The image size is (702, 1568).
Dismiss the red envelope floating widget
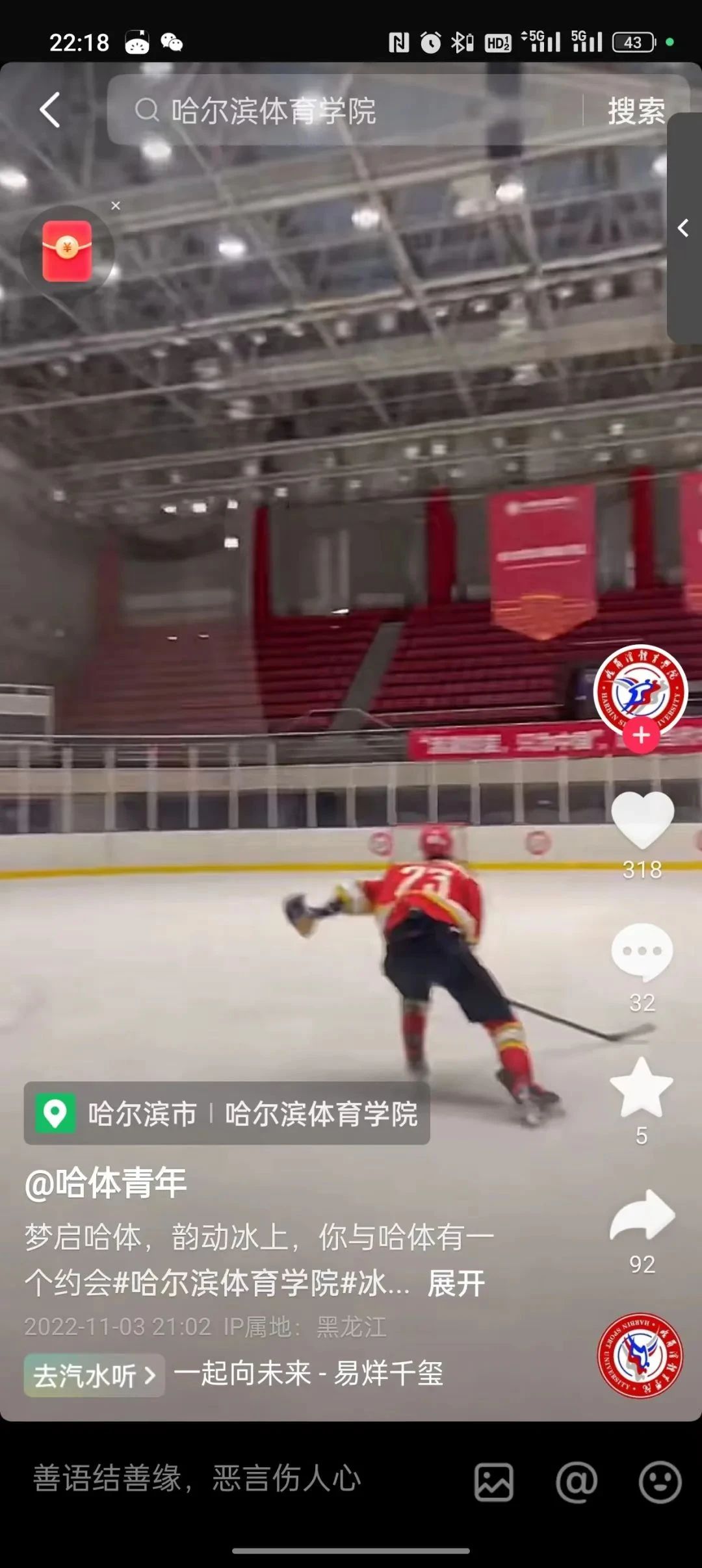tap(116, 206)
